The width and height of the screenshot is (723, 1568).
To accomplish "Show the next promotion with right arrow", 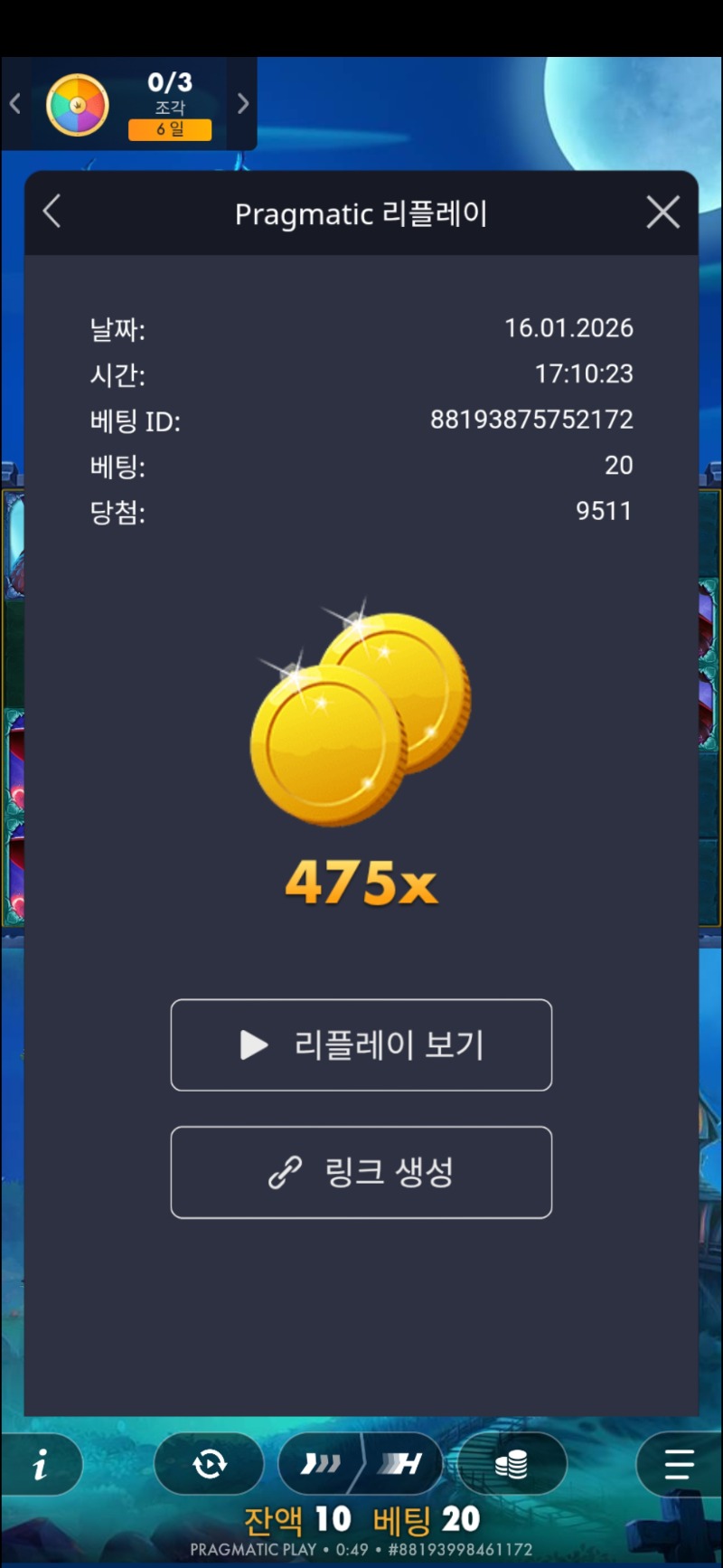I will [x=242, y=104].
